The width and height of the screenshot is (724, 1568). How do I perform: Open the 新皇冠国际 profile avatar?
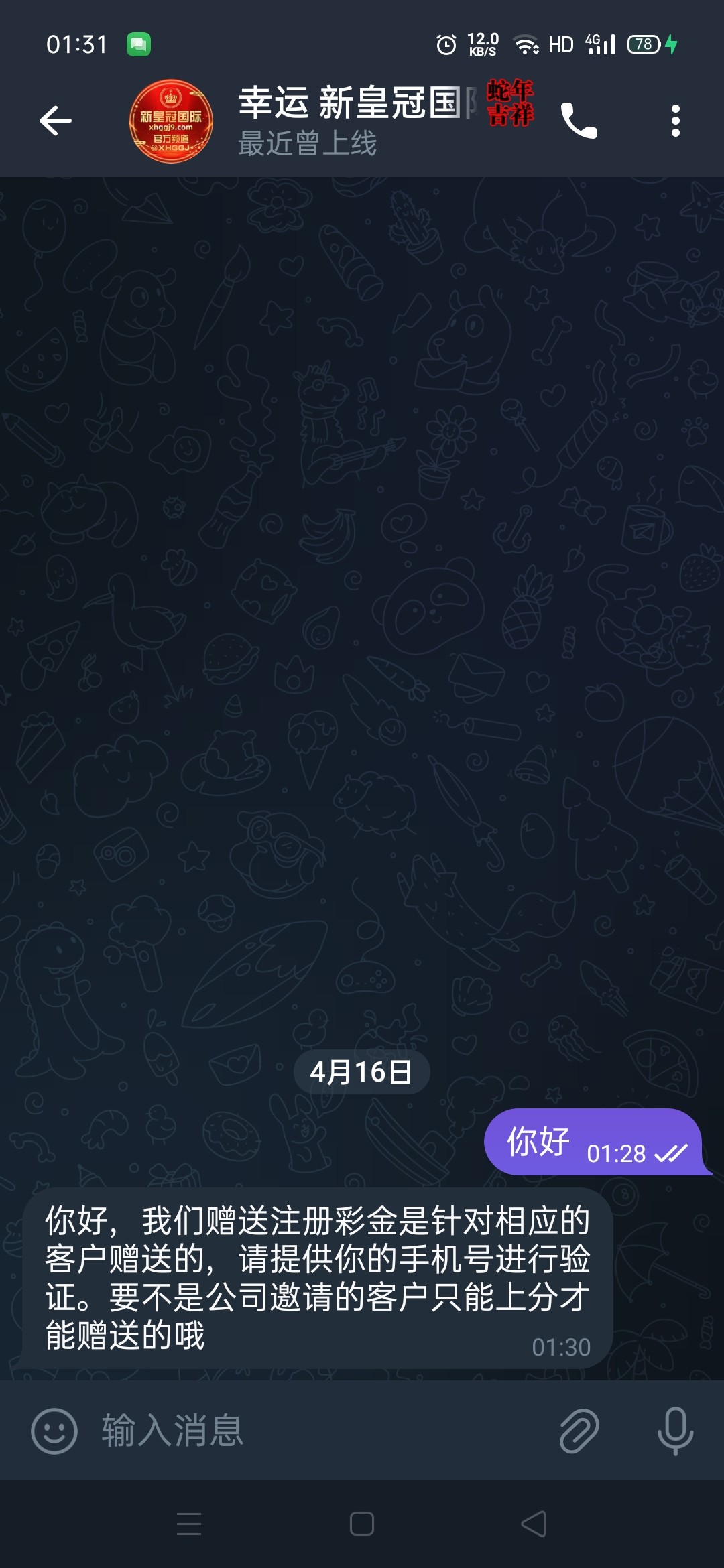(171, 121)
